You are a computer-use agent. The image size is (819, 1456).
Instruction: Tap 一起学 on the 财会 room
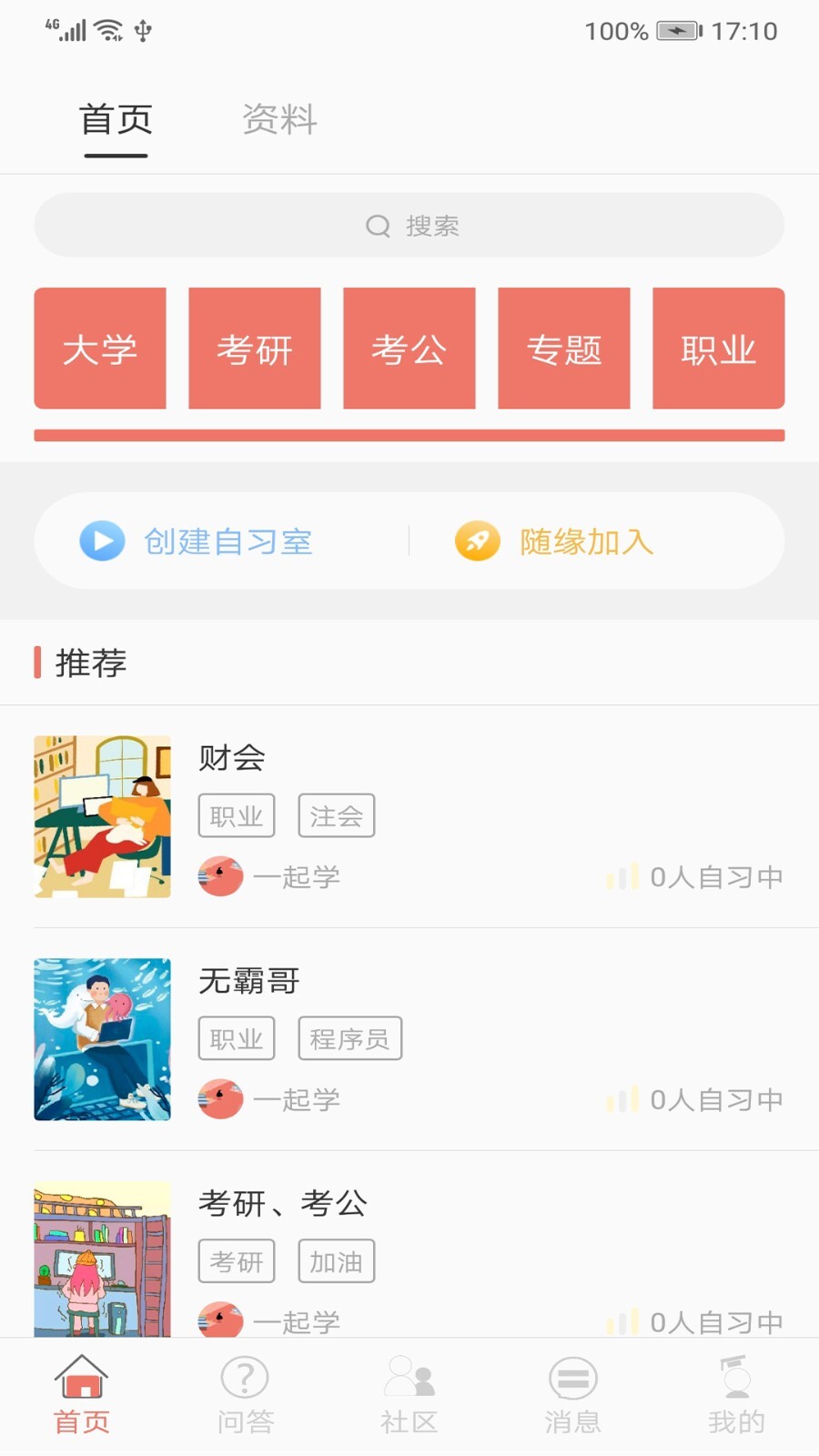298,876
